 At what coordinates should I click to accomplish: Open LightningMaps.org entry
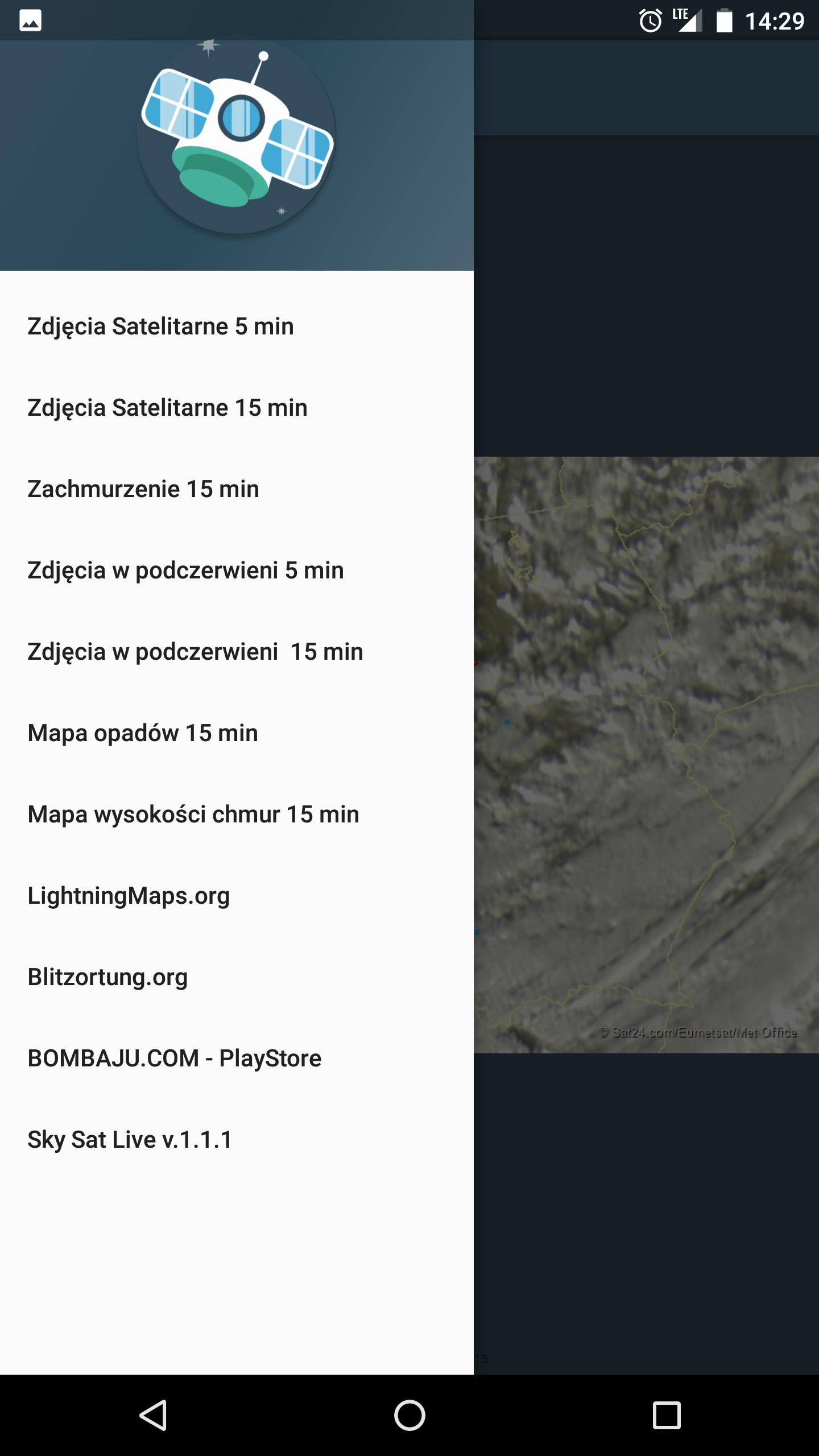click(x=129, y=896)
